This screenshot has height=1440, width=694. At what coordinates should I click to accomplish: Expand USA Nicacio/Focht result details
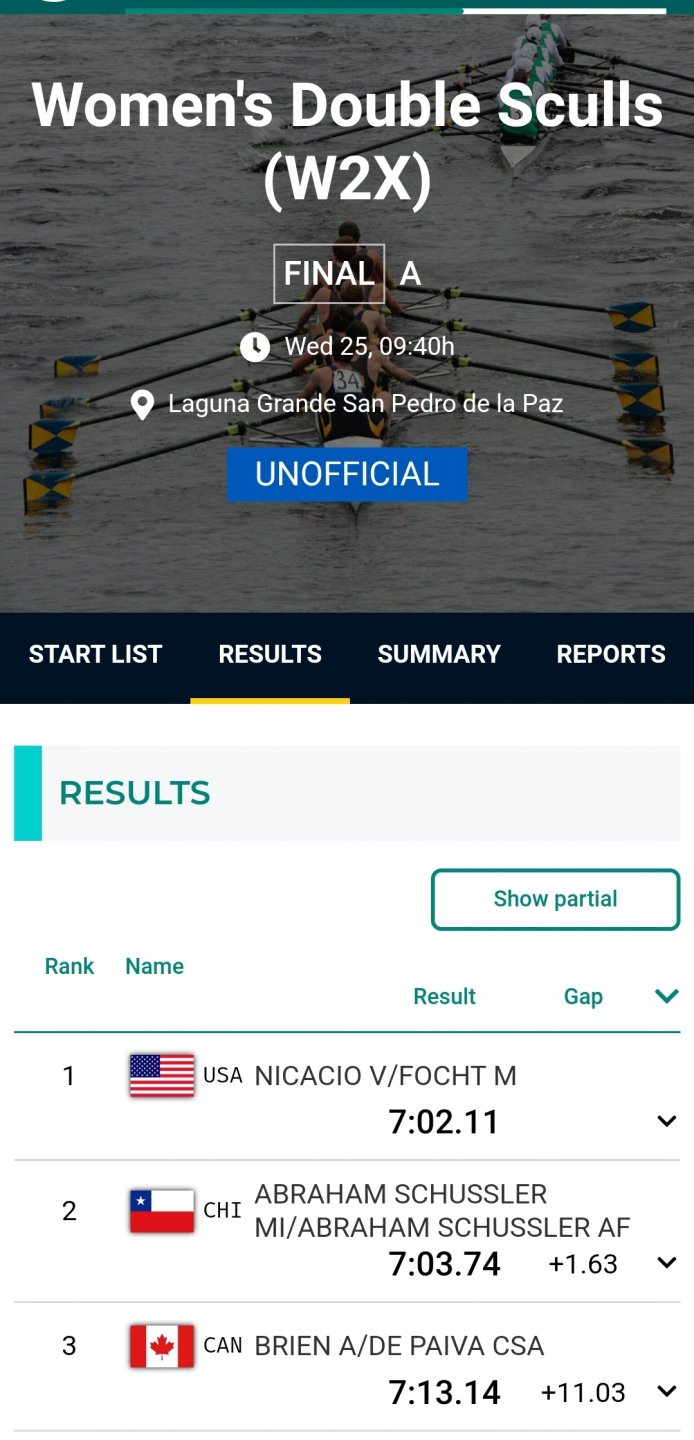tap(667, 1122)
